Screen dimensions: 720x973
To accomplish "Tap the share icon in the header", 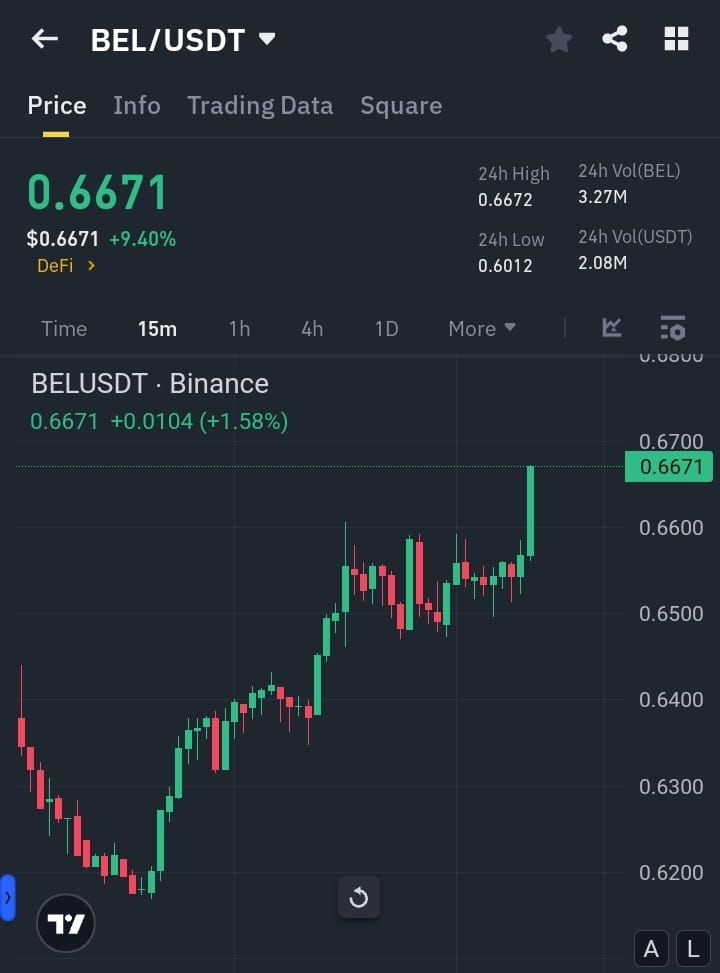I will [x=614, y=38].
